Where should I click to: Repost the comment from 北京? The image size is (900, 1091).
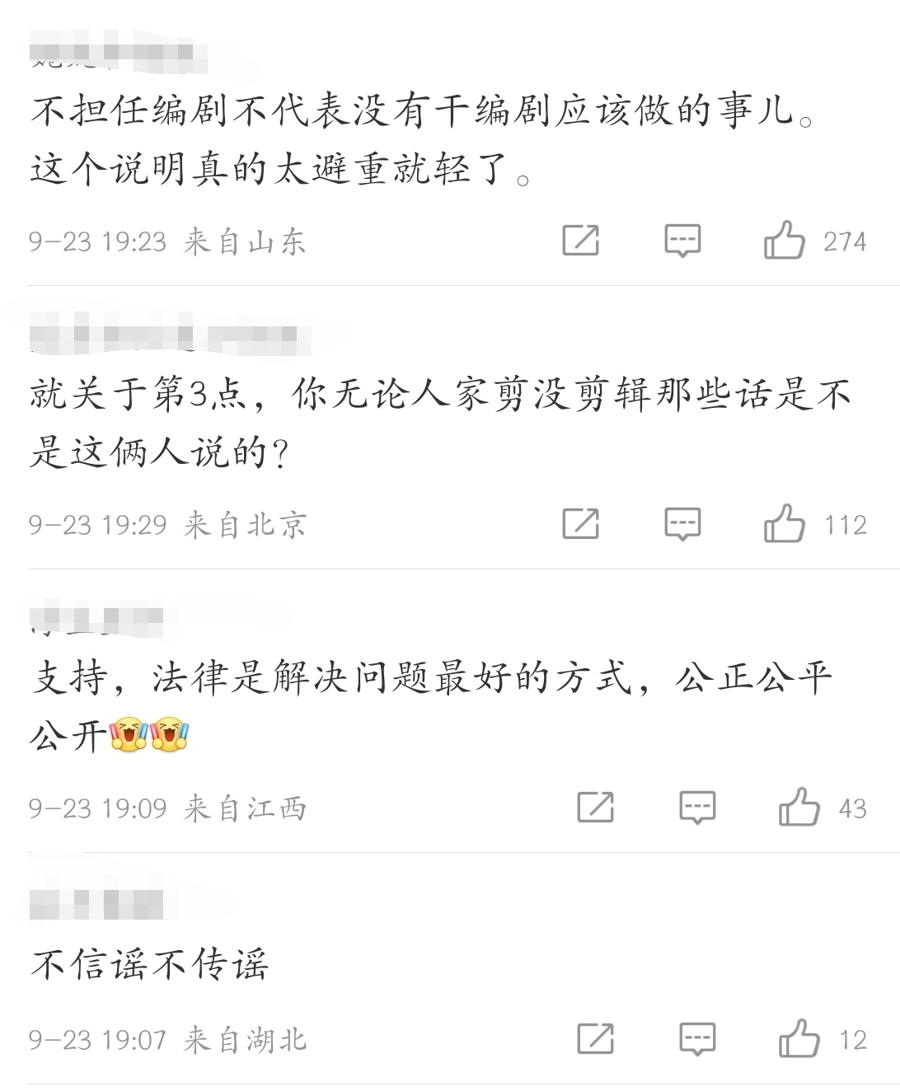[581, 524]
